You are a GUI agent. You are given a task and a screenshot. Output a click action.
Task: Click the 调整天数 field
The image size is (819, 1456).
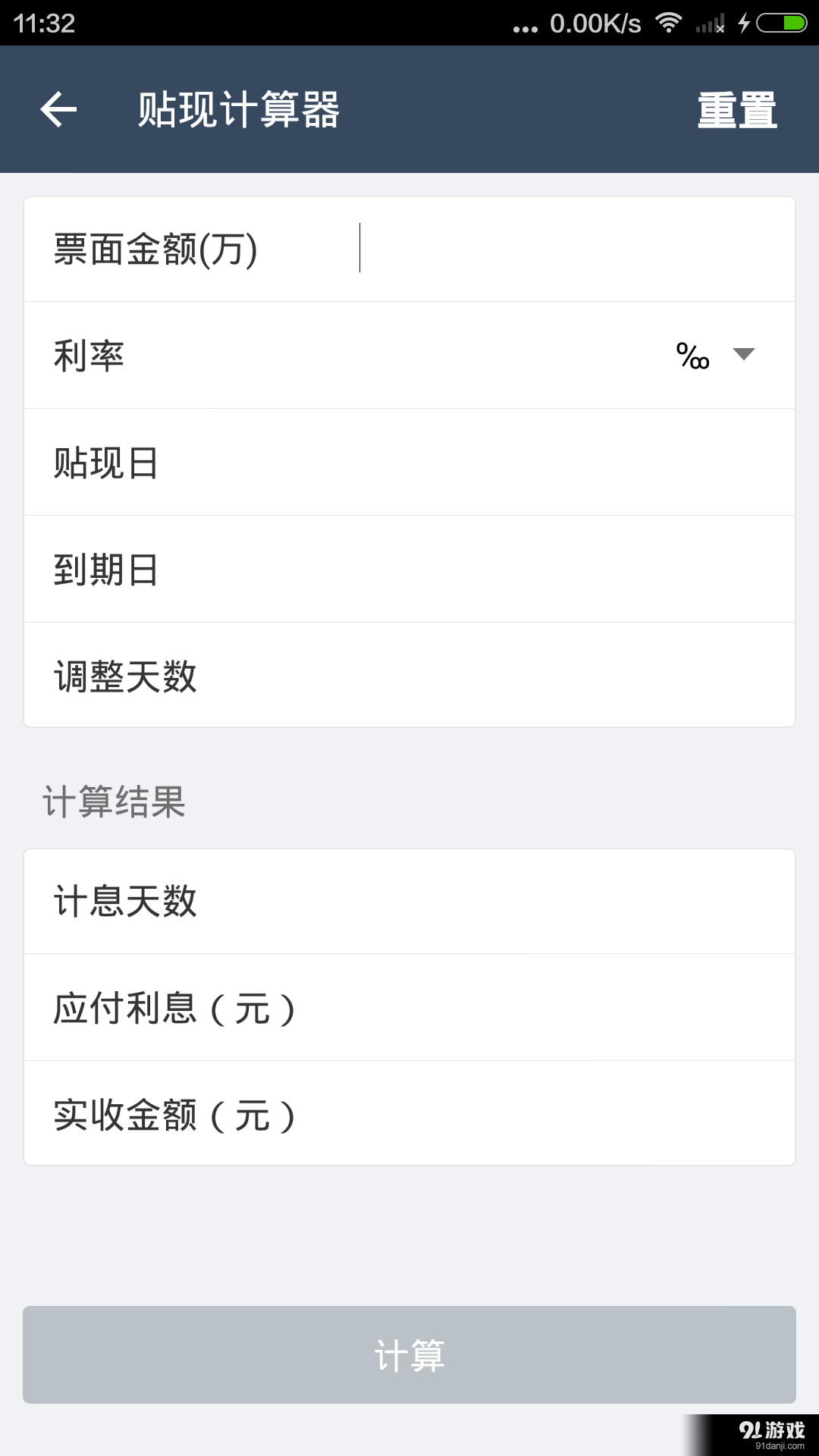coord(409,676)
